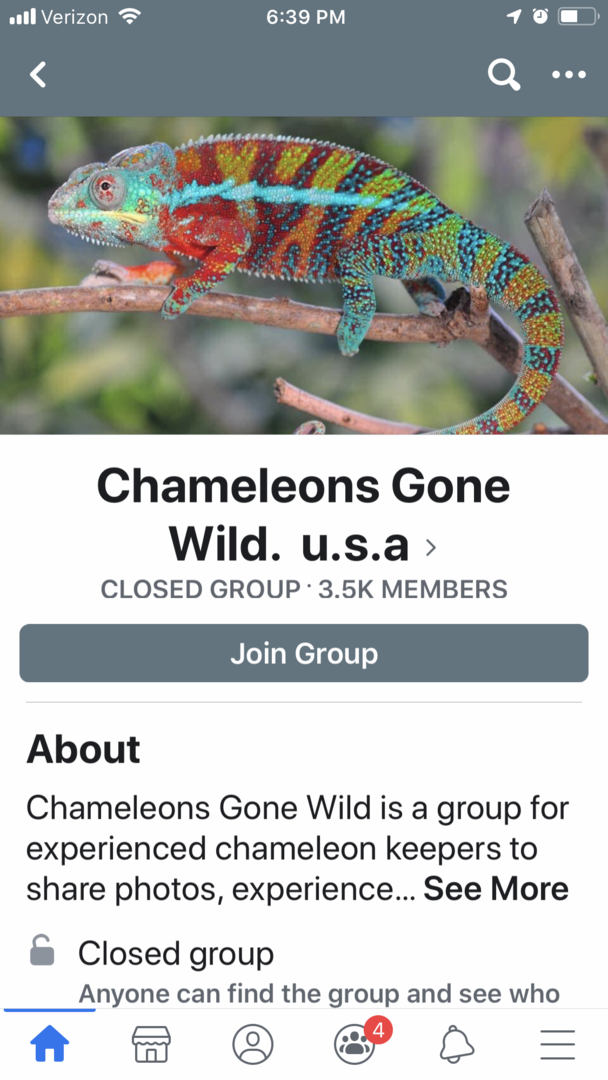
Task: Switch to the Marketplace tab
Action: [x=151, y=1045]
